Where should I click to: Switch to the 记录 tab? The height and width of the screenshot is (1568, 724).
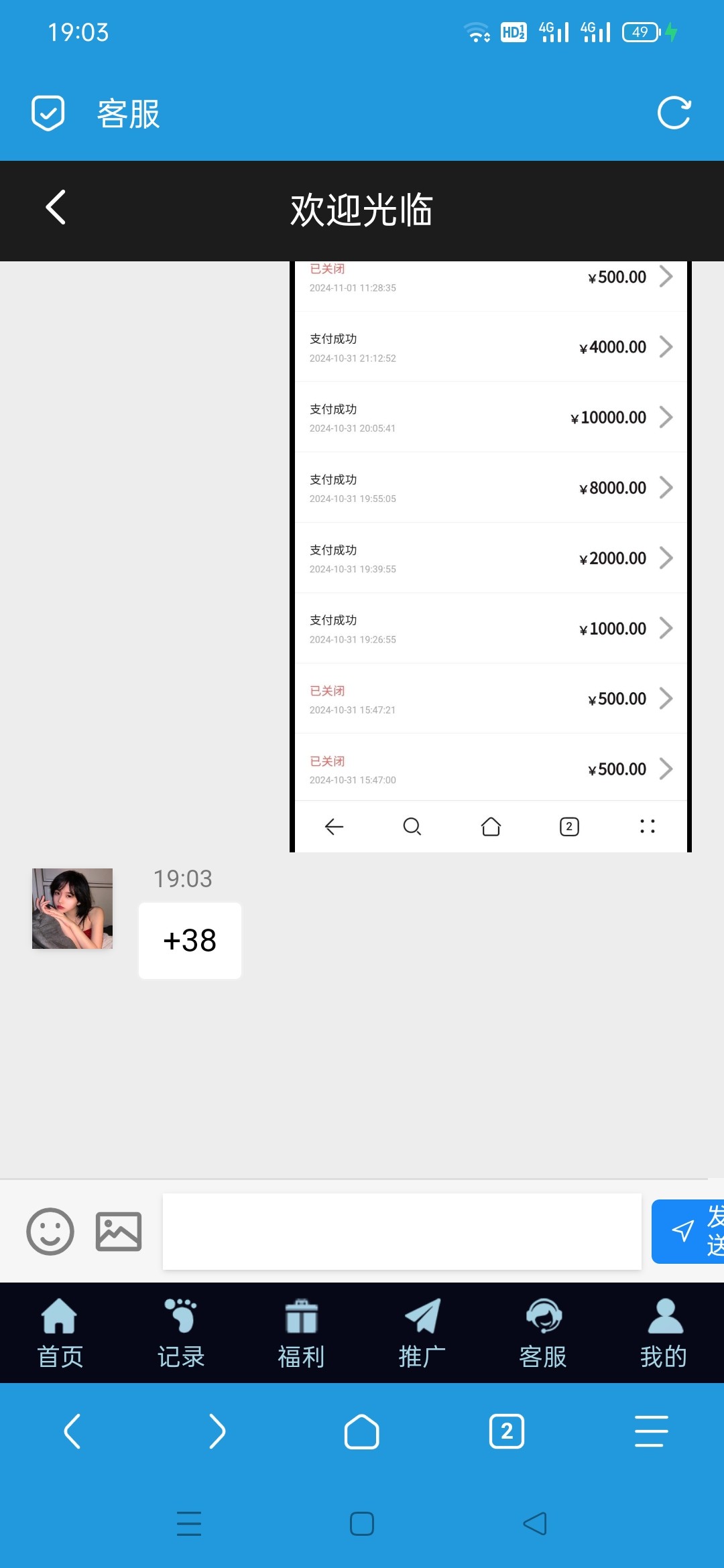pyautogui.click(x=181, y=1333)
